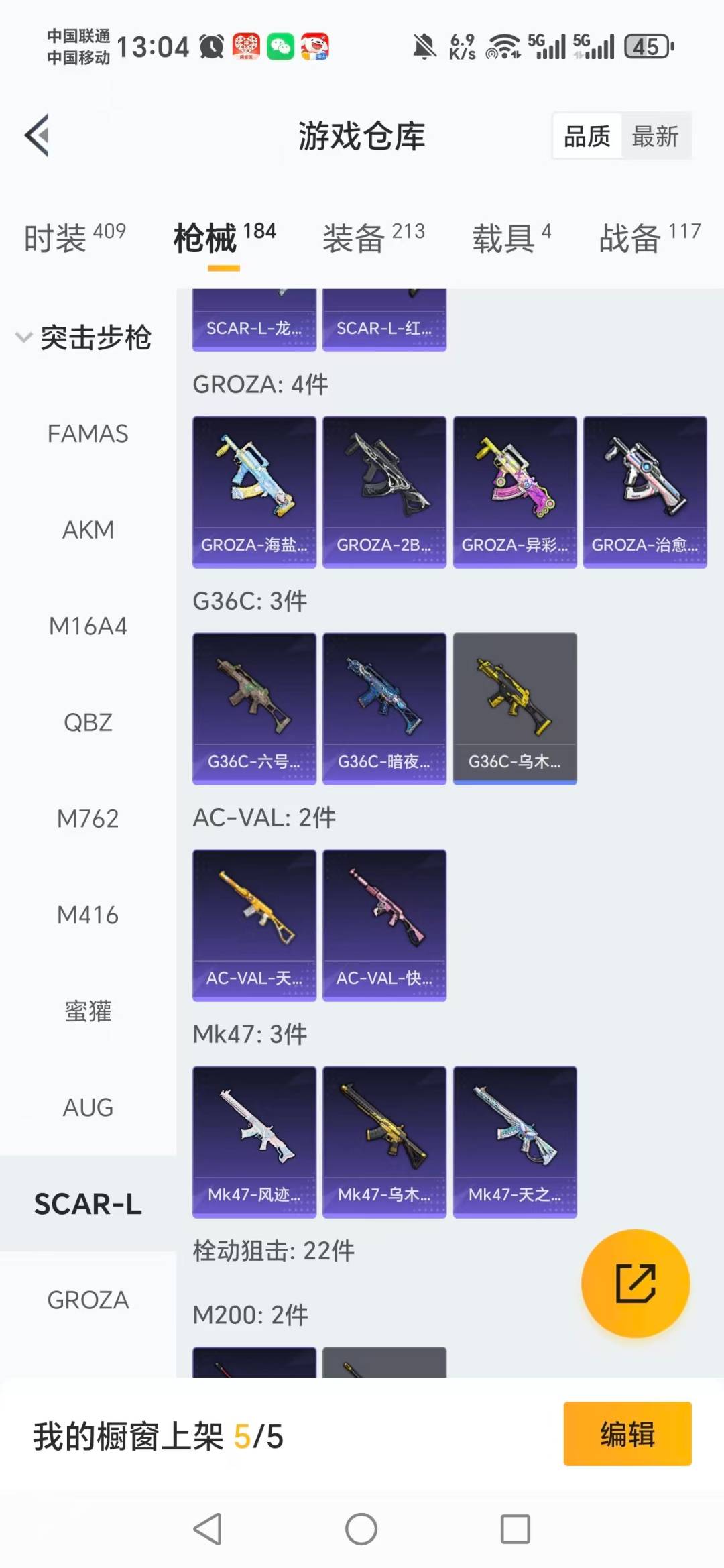
Task: Tap the 编辑 button
Action: click(x=627, y=1433)
